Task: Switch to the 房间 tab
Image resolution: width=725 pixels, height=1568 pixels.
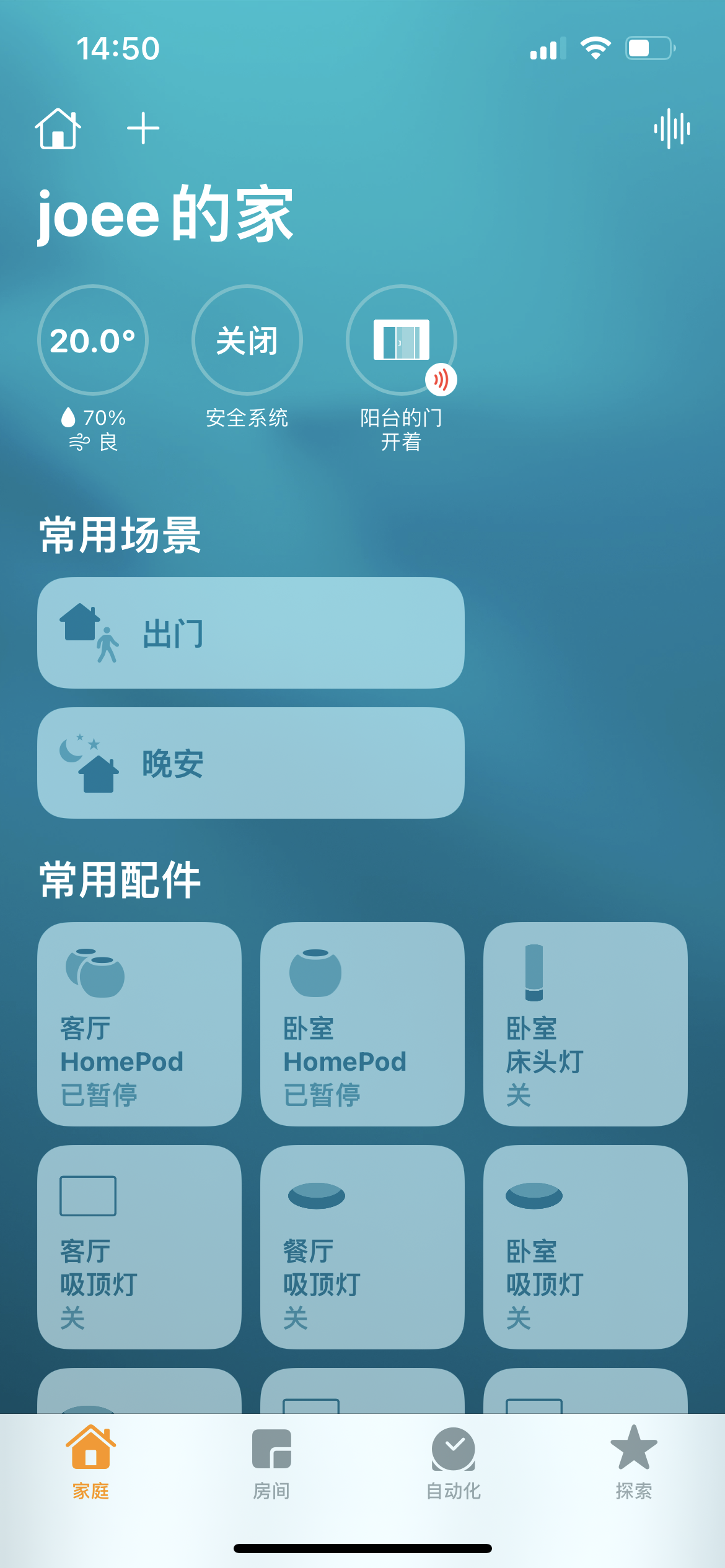Action: pyautogui.click(x=271, y=1463)
